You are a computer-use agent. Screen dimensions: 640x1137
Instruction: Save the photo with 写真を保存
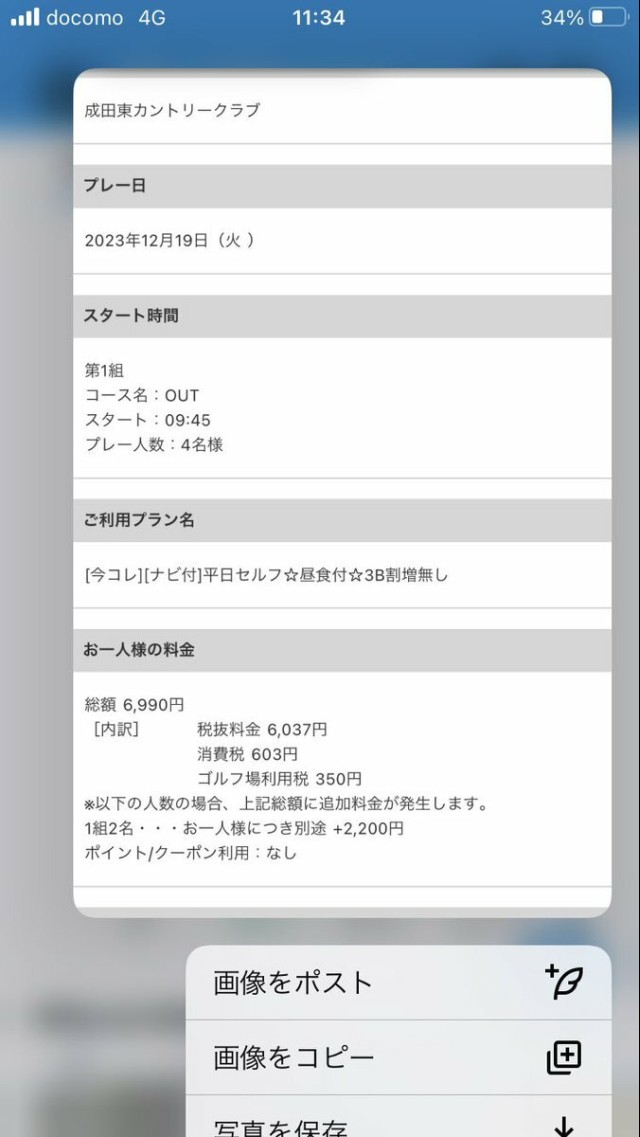398,1117
